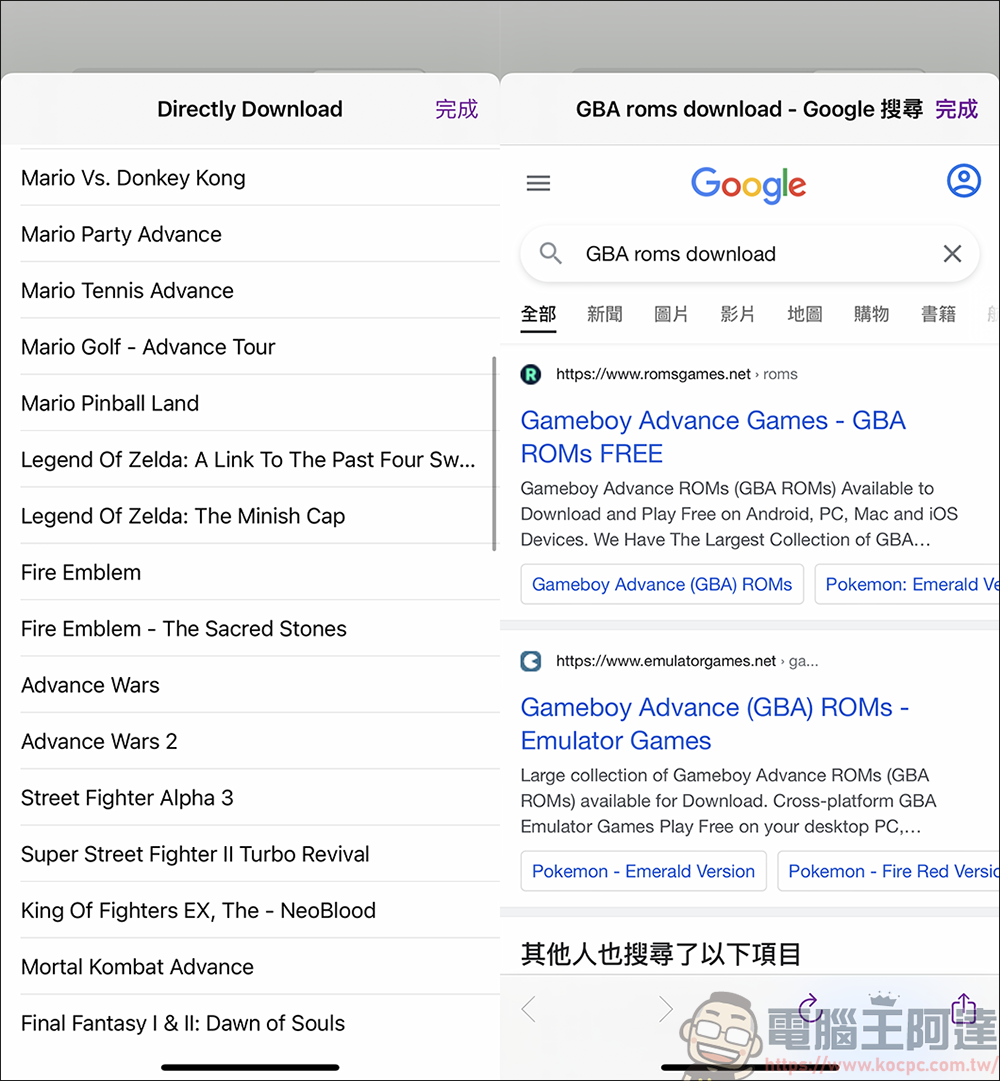Switch to the 新聞 tab
The width and height of the screenshot is (1000, 1081).
(604, 314)
